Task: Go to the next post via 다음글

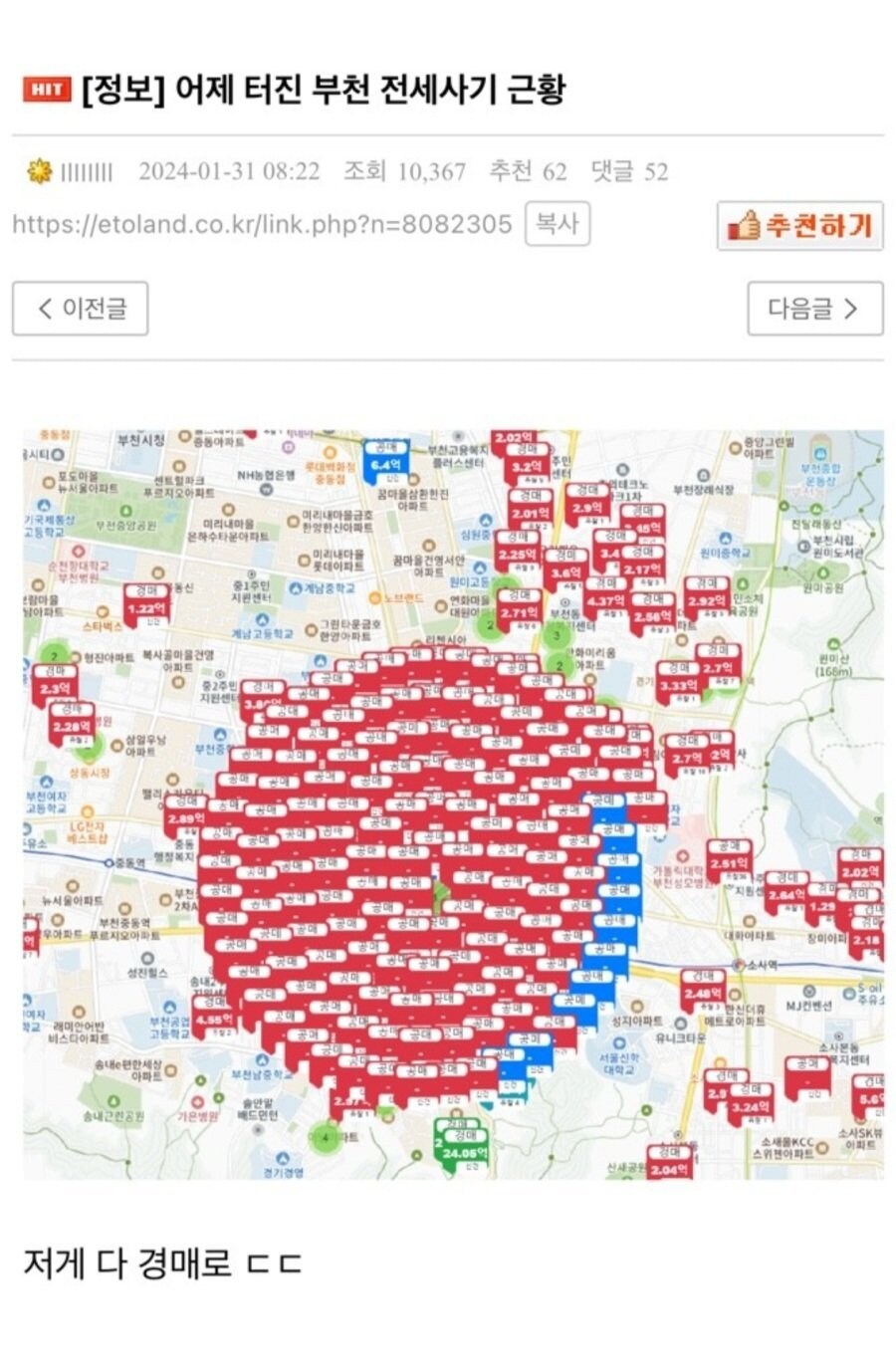Action: pos(814,310)
